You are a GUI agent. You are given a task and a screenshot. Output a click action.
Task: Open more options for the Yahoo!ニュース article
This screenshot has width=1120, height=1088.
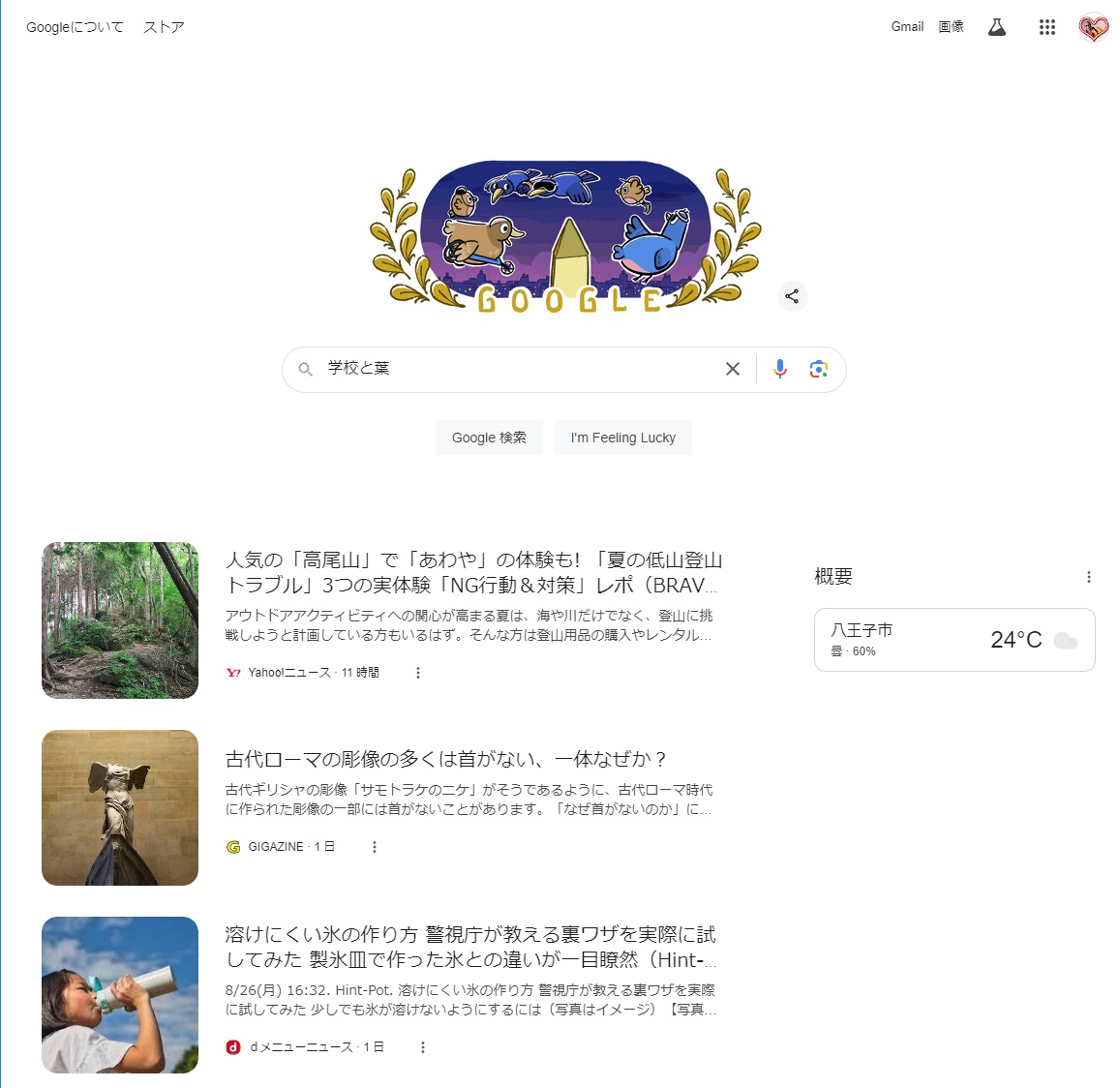click(418, 673)
